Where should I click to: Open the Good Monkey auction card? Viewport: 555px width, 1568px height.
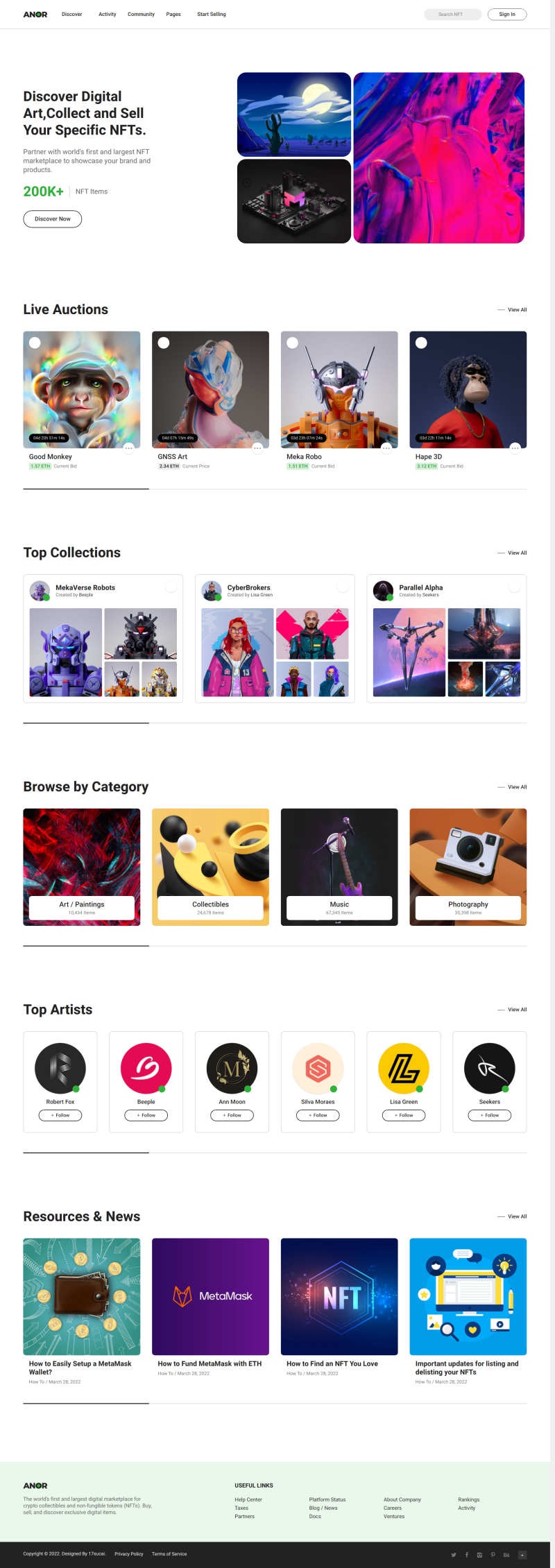click(x=82, y=390)
